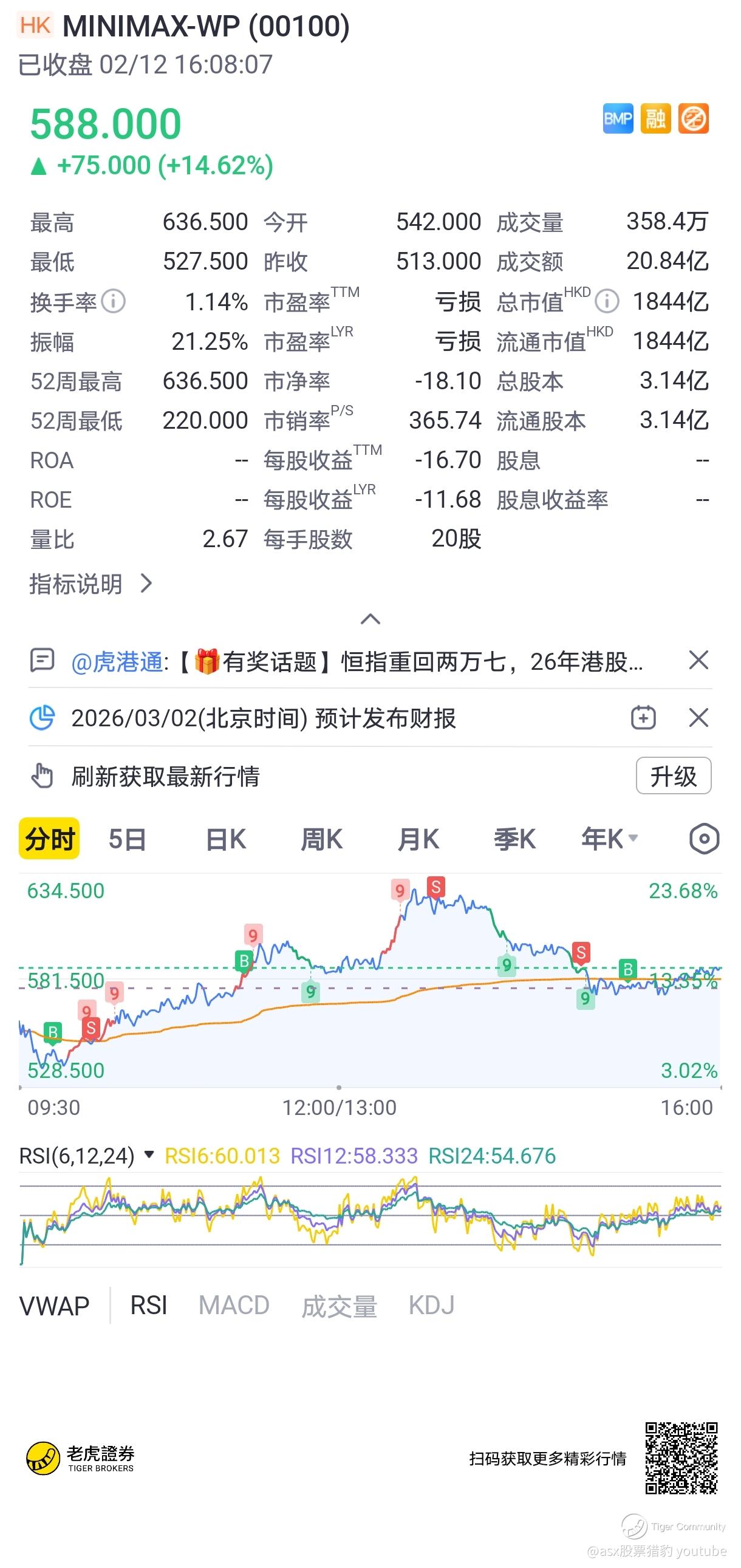Open the 指标说明 indicator explanation
Viewport: 741px width, 1568px height.
pyautogui.click(x=90, y=584)
